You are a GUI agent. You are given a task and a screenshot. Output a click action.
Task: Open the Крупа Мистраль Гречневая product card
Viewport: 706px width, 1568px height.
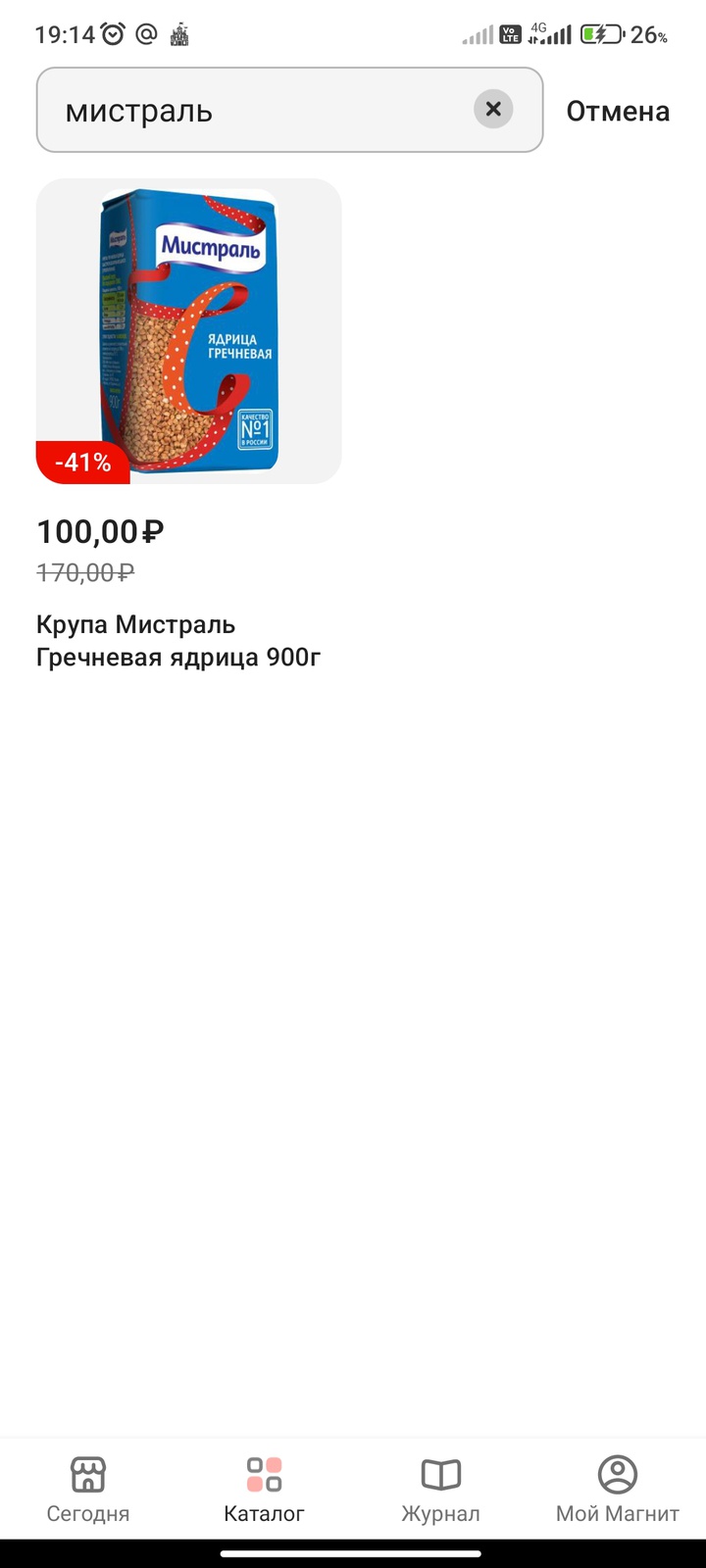pyautogui.click(x=189, y=331)
